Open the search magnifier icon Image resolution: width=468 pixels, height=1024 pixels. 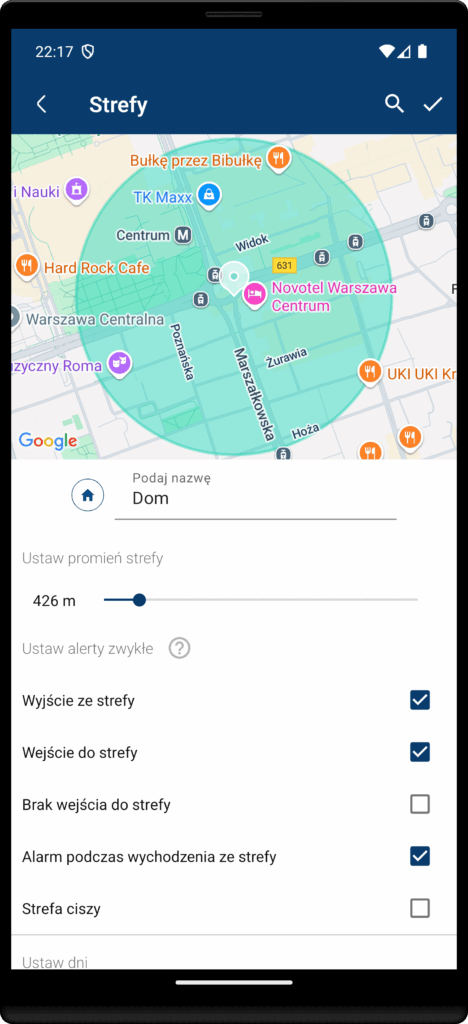394,104
